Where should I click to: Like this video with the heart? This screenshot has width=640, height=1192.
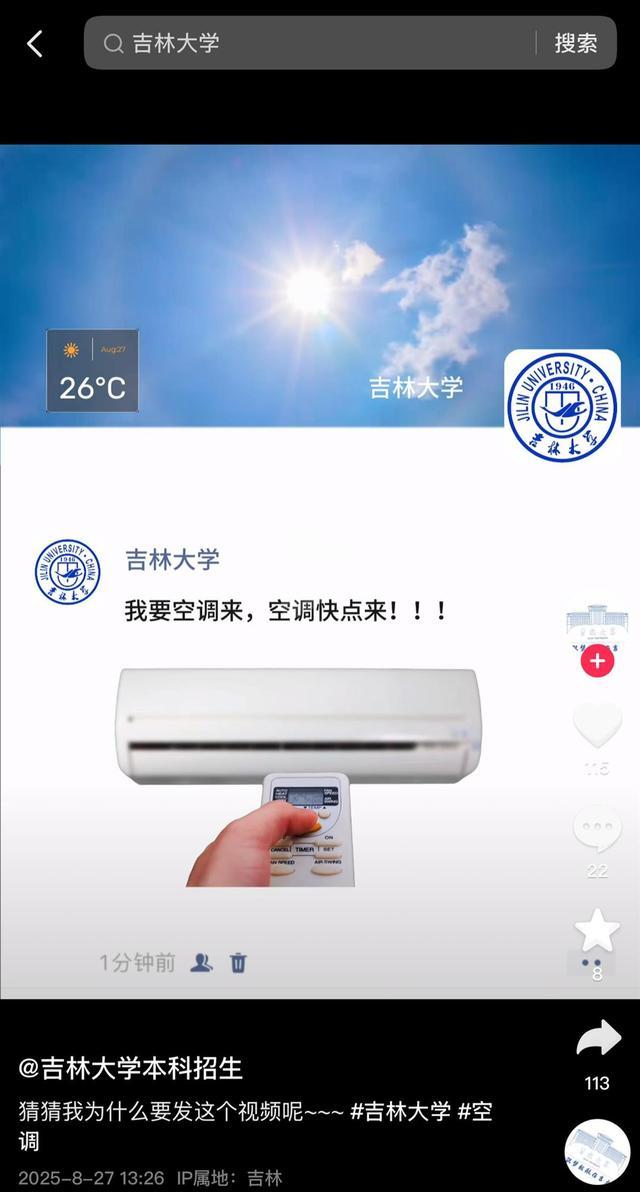pos(597,726)
